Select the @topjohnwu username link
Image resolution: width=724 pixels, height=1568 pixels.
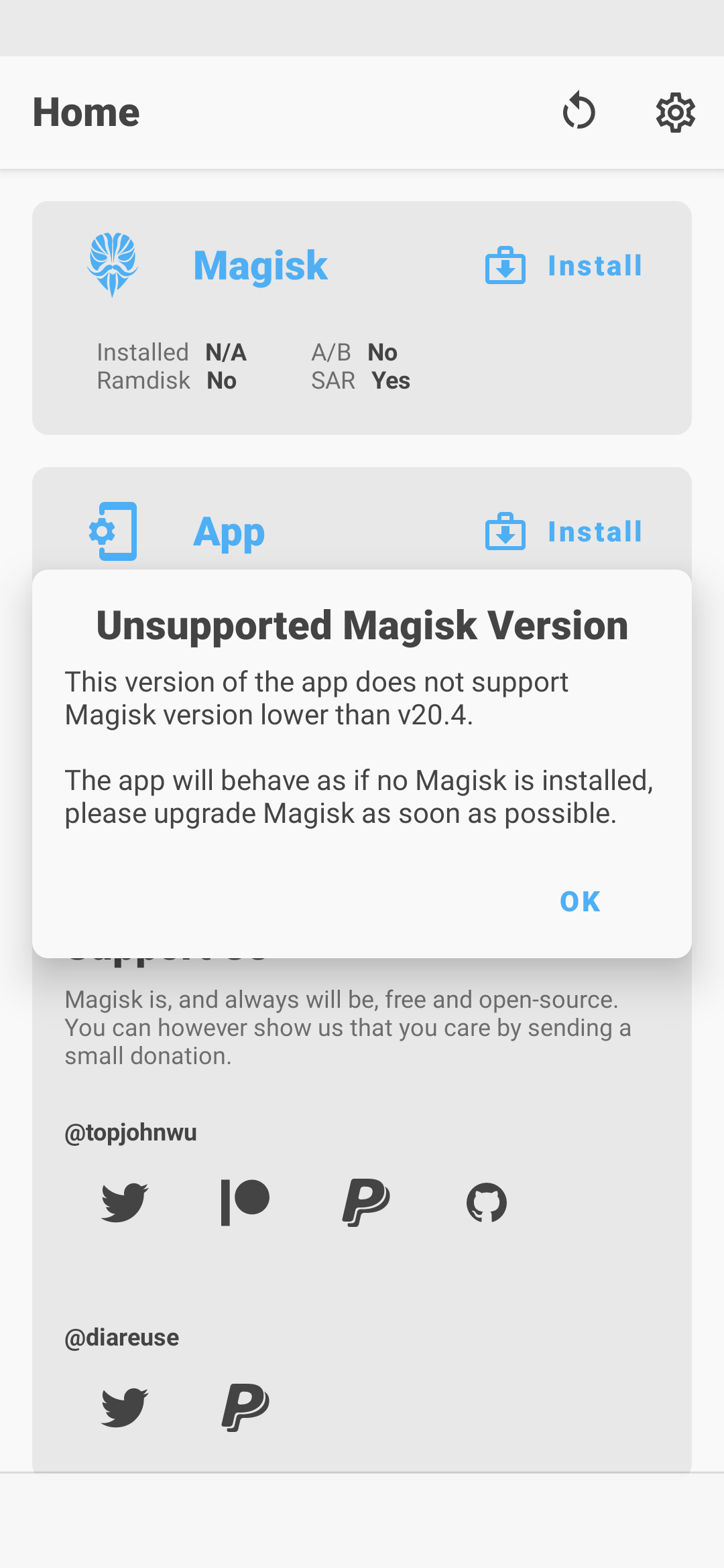[x=130, y=1132]
